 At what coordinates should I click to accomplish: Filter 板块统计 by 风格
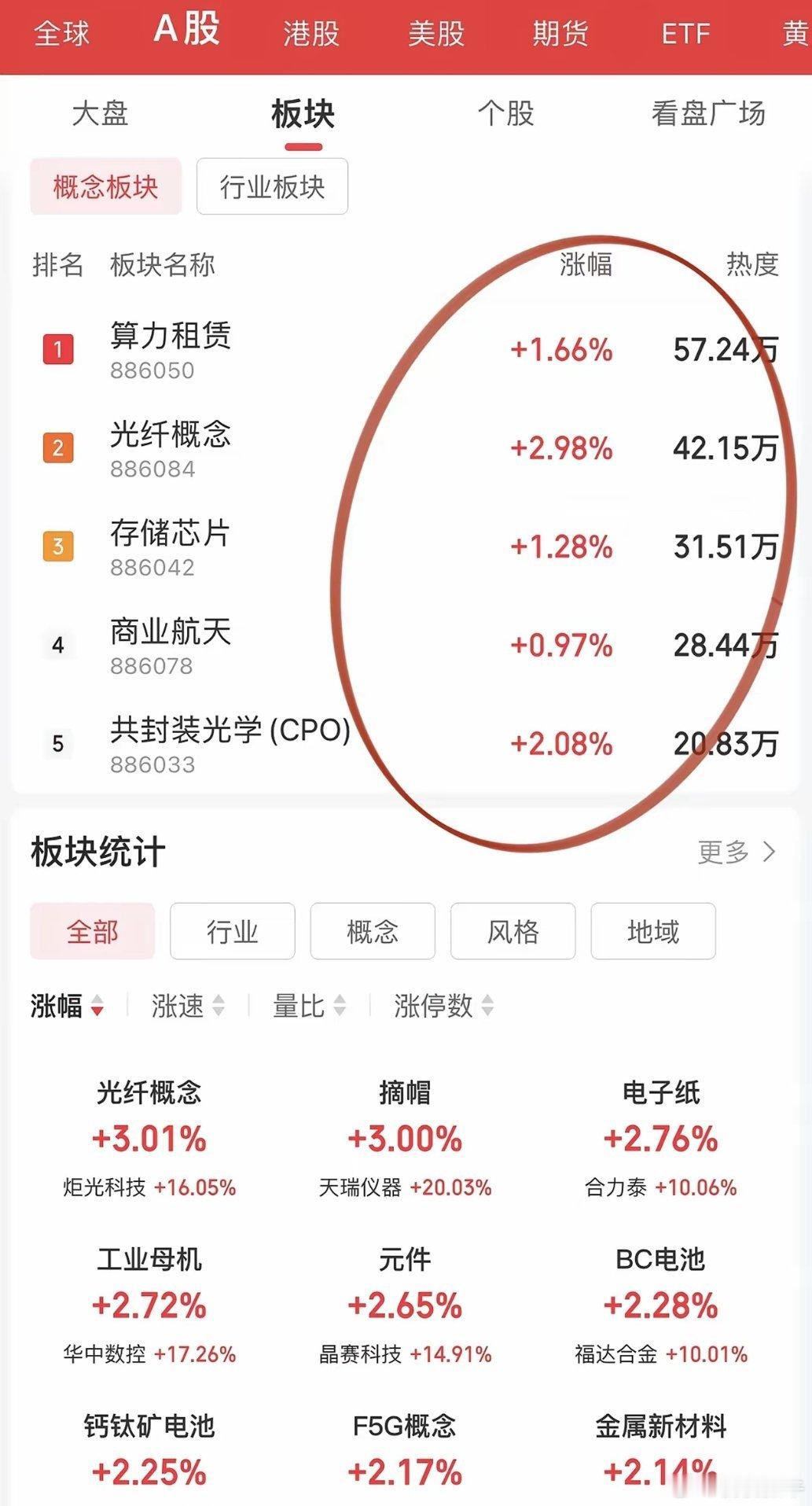point(513,931)
